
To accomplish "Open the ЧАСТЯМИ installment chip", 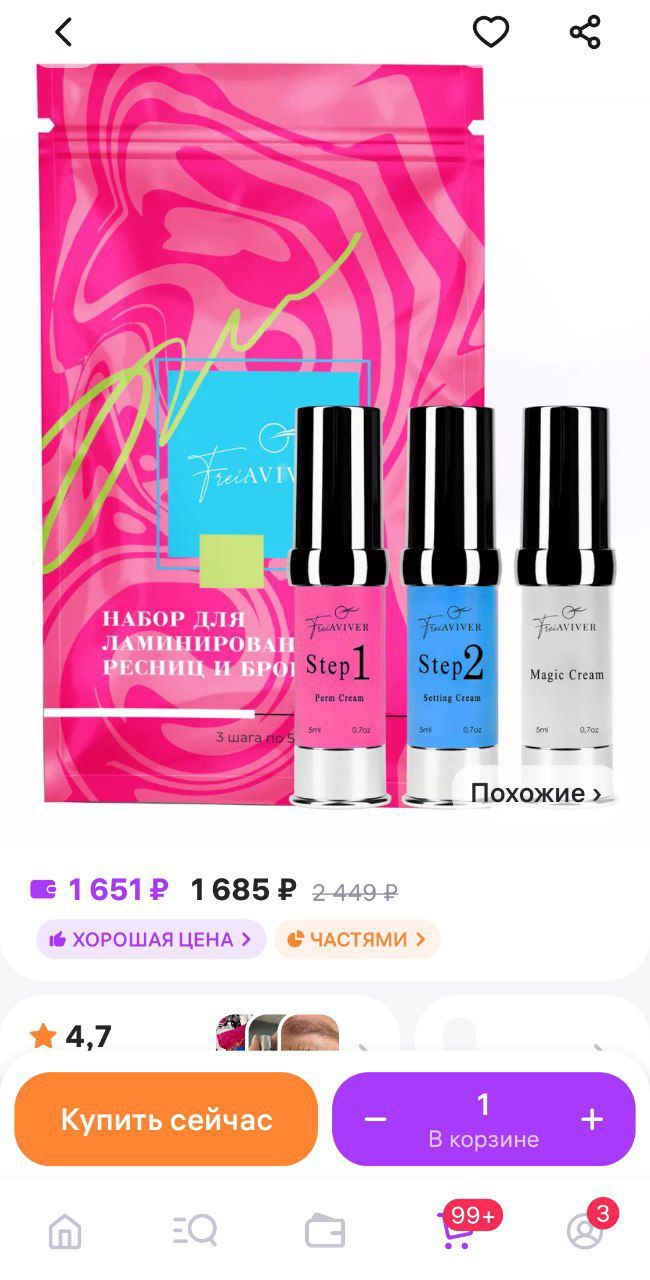I will (357, 939).
